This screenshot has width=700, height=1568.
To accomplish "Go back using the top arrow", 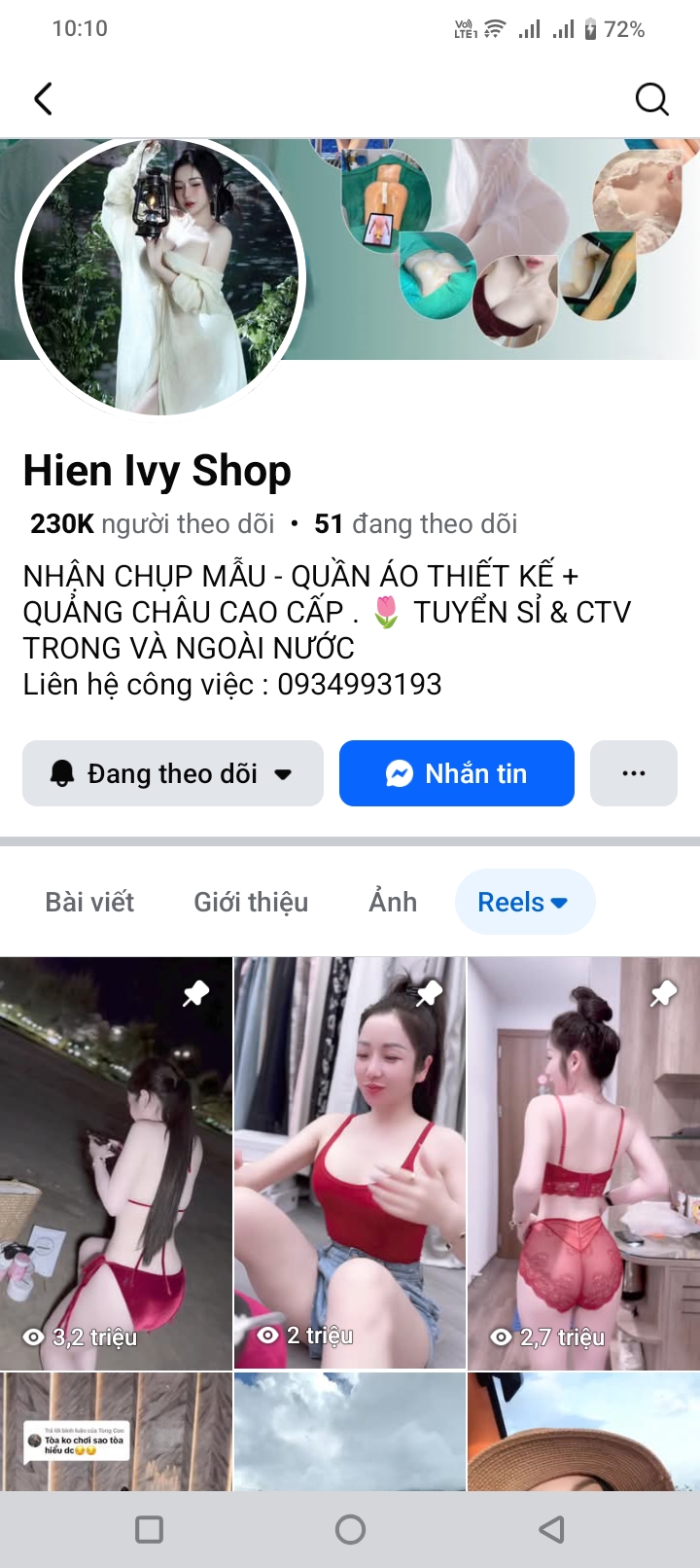I will pyautogui.click(x=44, y=98).
